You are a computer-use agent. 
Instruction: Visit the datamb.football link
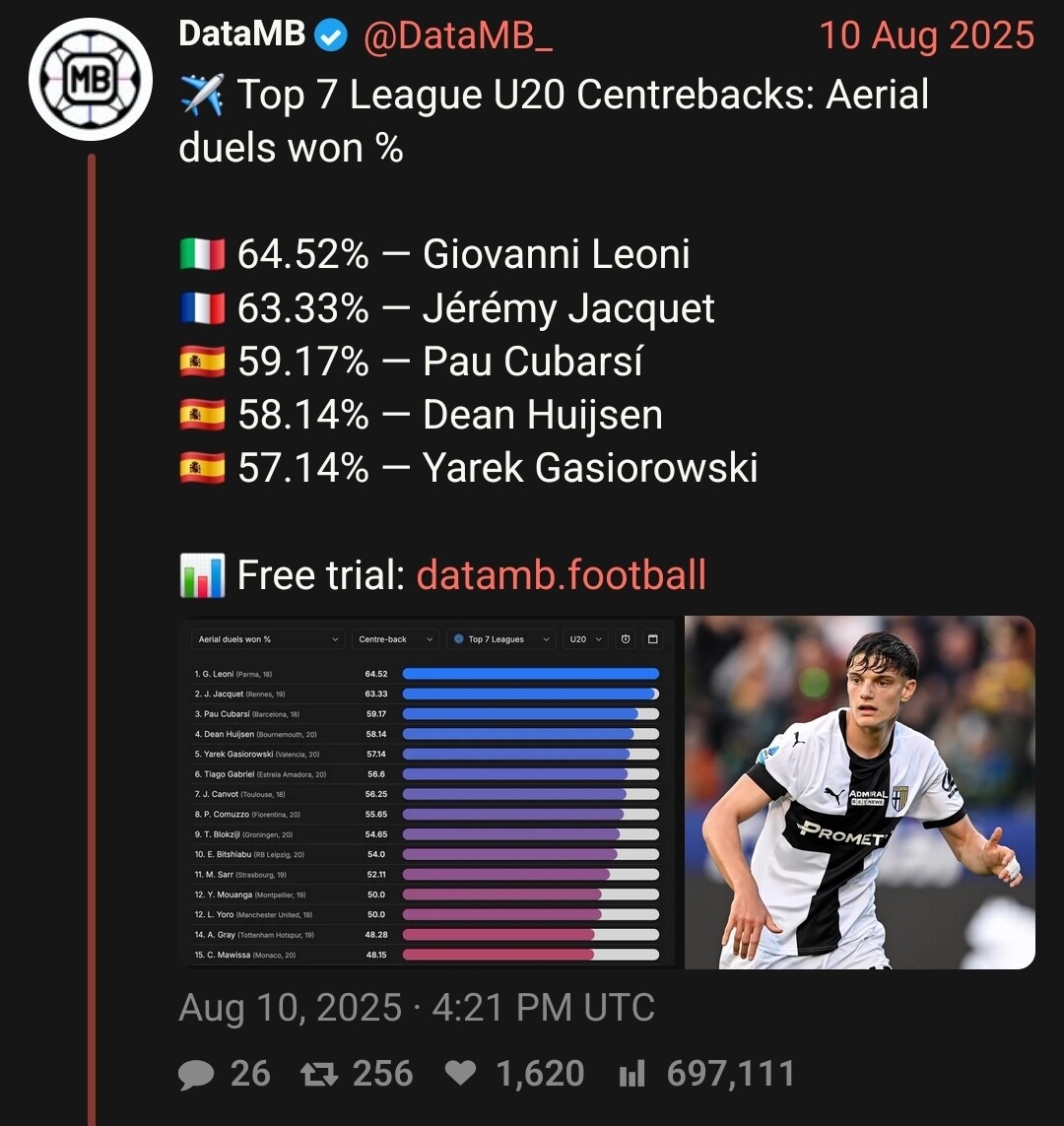pyautogui.click(x=561, y=574)
